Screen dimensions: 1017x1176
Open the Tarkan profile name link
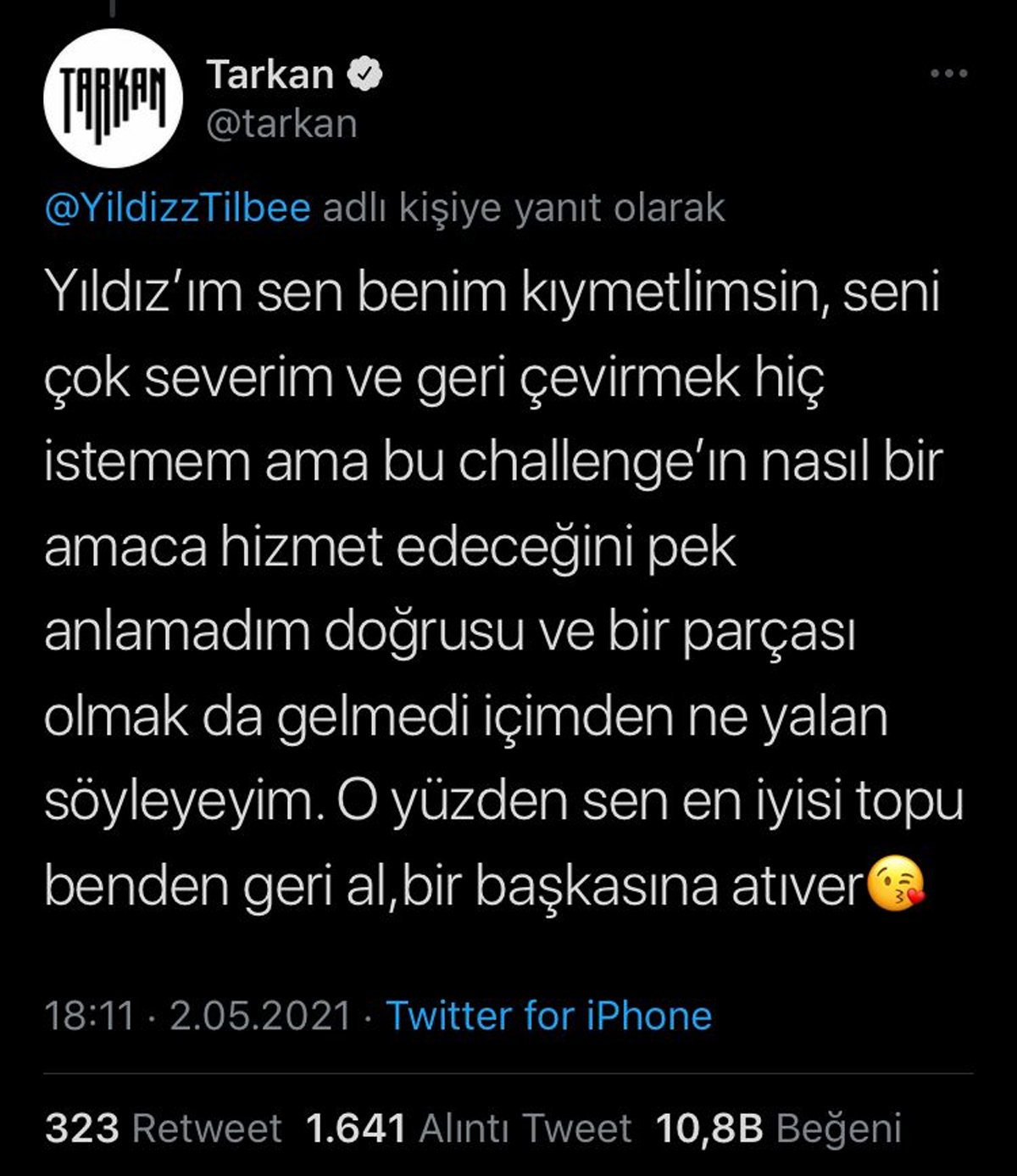[270, 75]
